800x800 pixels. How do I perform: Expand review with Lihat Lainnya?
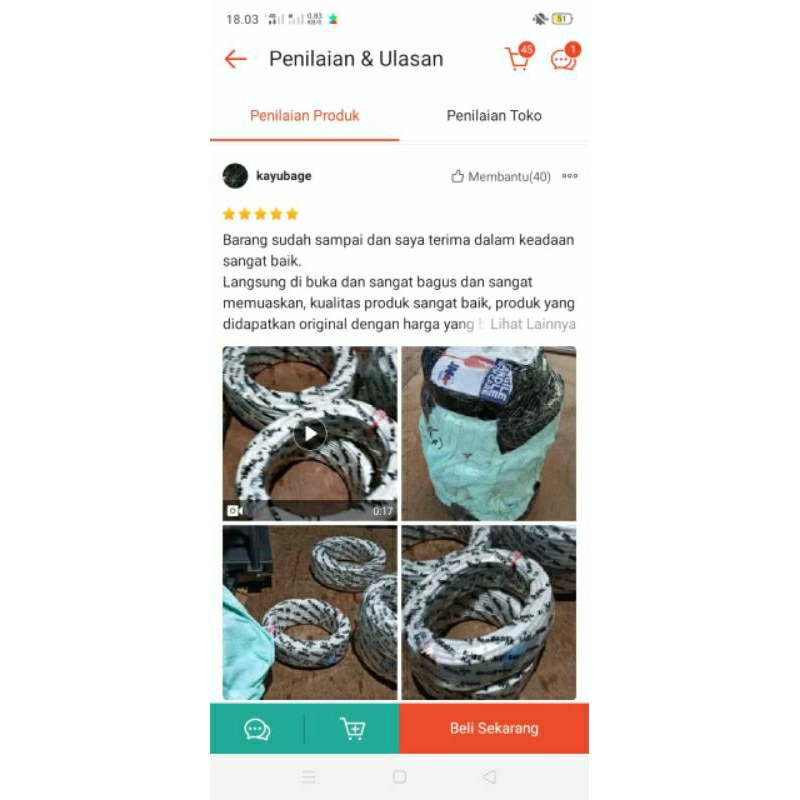coord(532,324)
